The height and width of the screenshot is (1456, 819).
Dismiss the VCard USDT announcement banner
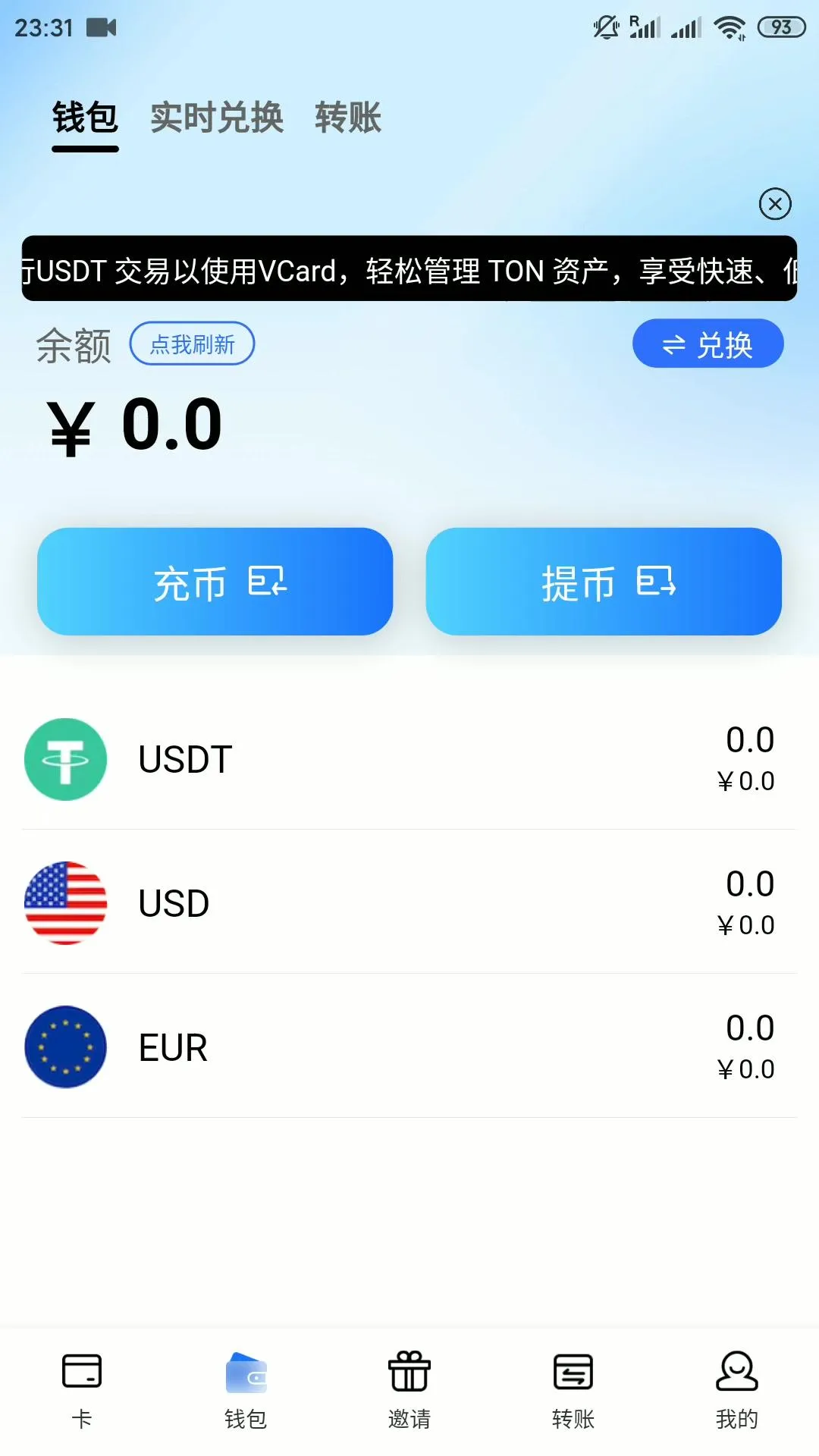774,205
